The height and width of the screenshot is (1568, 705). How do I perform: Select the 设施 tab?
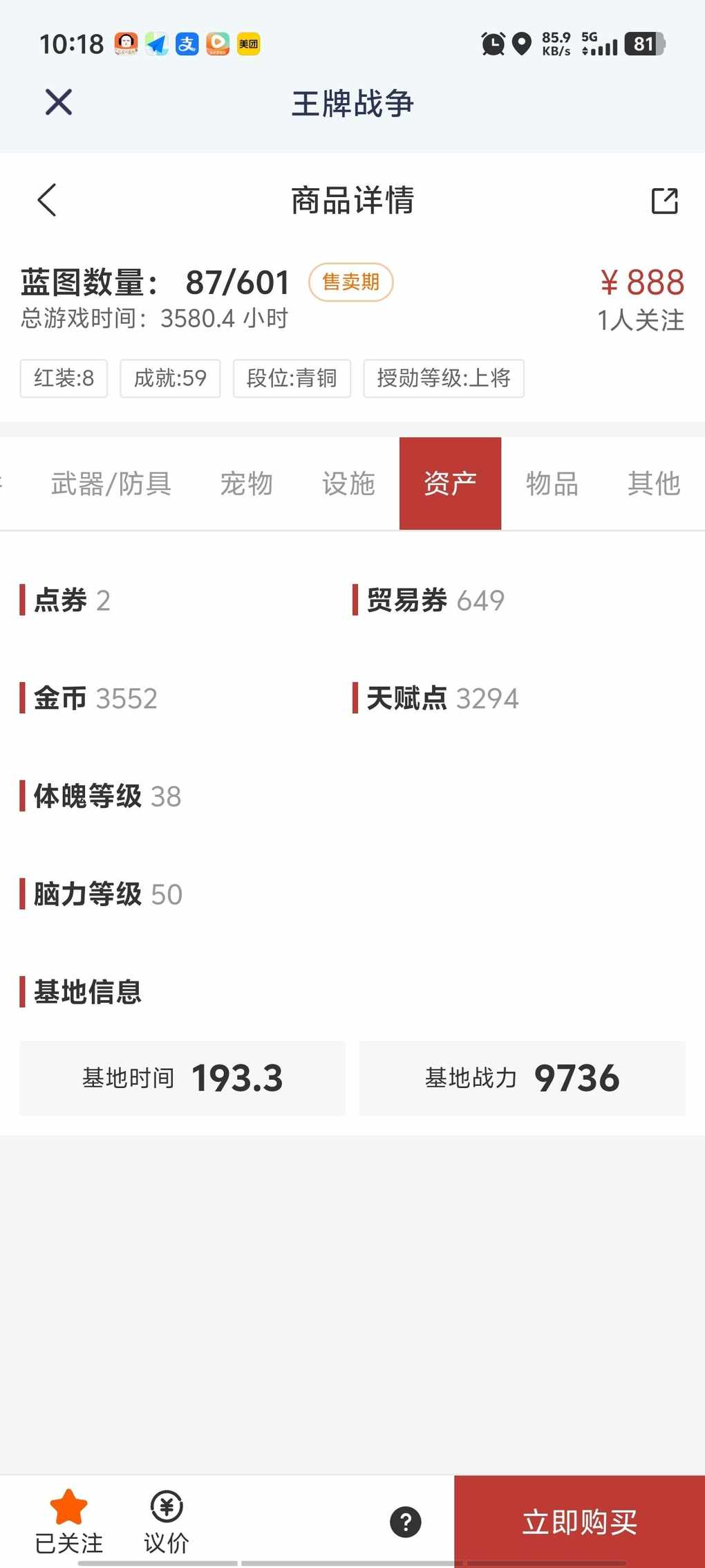348,483
